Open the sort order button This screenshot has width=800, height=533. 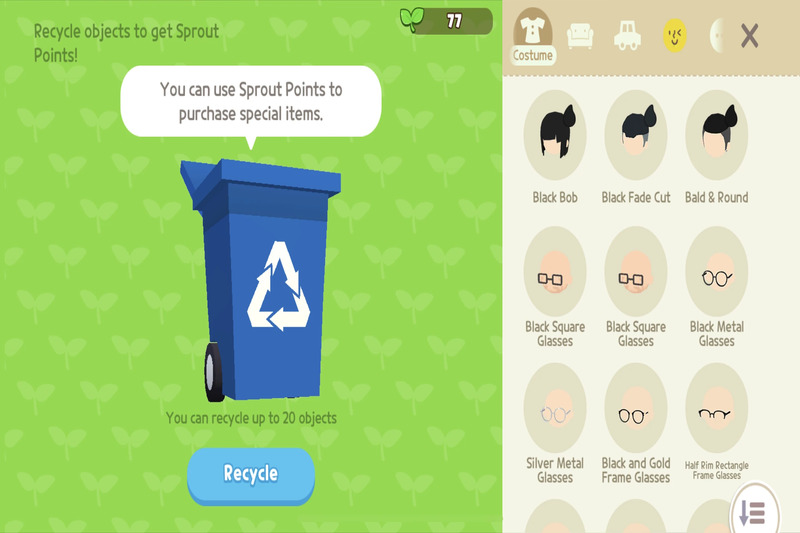click(751, 512)
